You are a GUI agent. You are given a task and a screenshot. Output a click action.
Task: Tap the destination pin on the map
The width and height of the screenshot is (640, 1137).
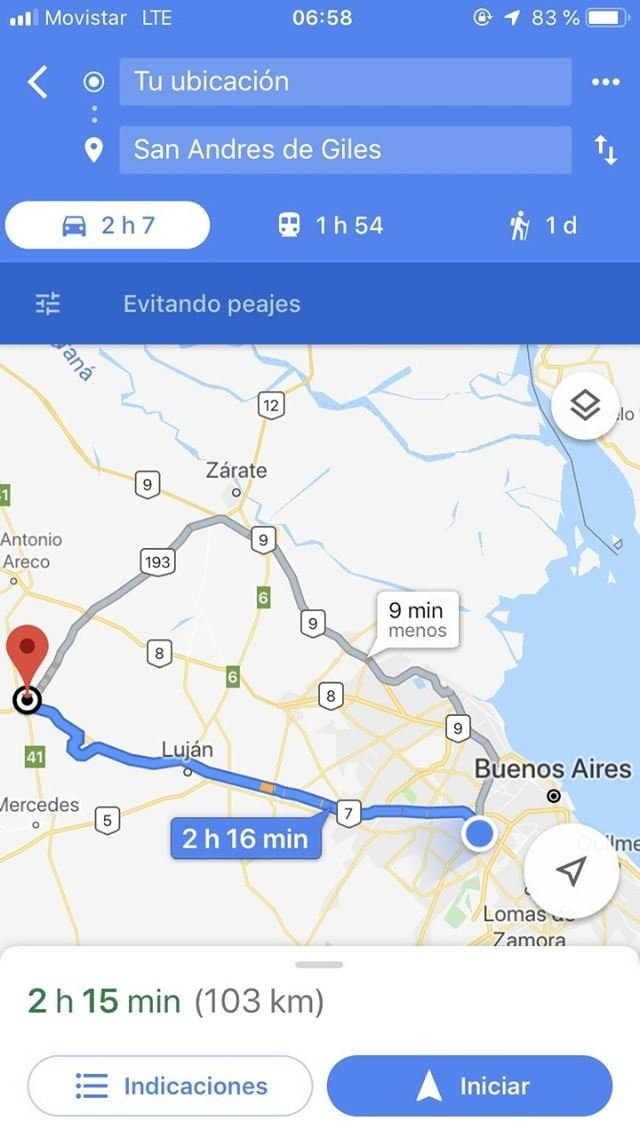pyautogui.click(x=28, y=658)
